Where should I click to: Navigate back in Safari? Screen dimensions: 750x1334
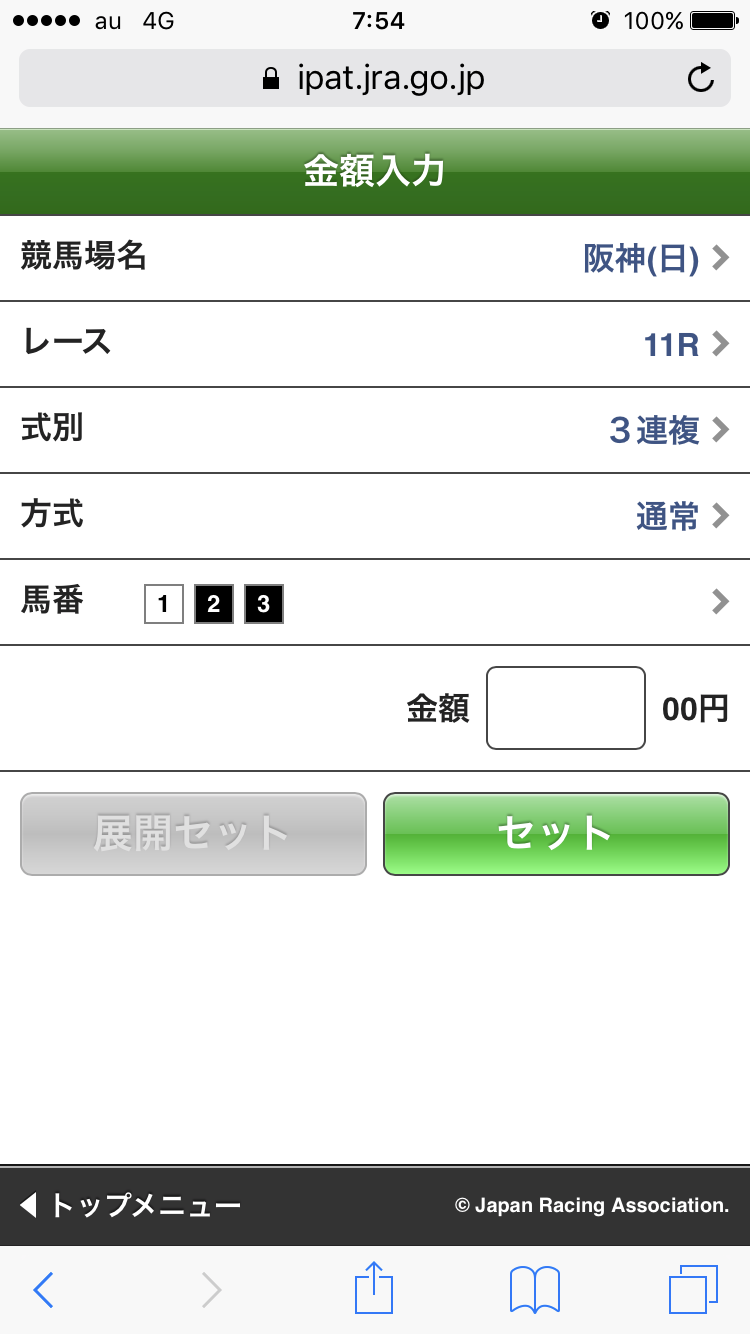[42, 1289]
